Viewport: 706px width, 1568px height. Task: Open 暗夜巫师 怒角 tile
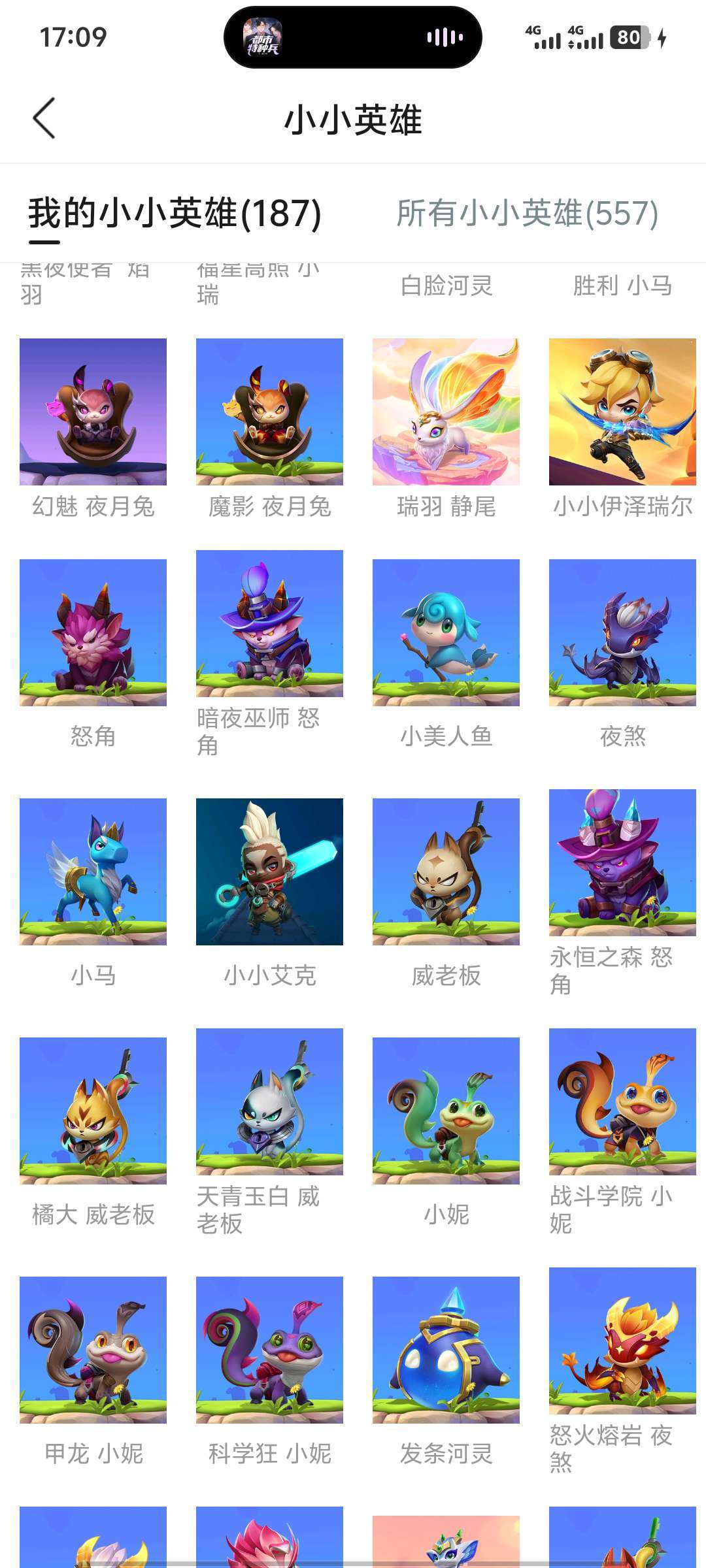pos(269,623)
